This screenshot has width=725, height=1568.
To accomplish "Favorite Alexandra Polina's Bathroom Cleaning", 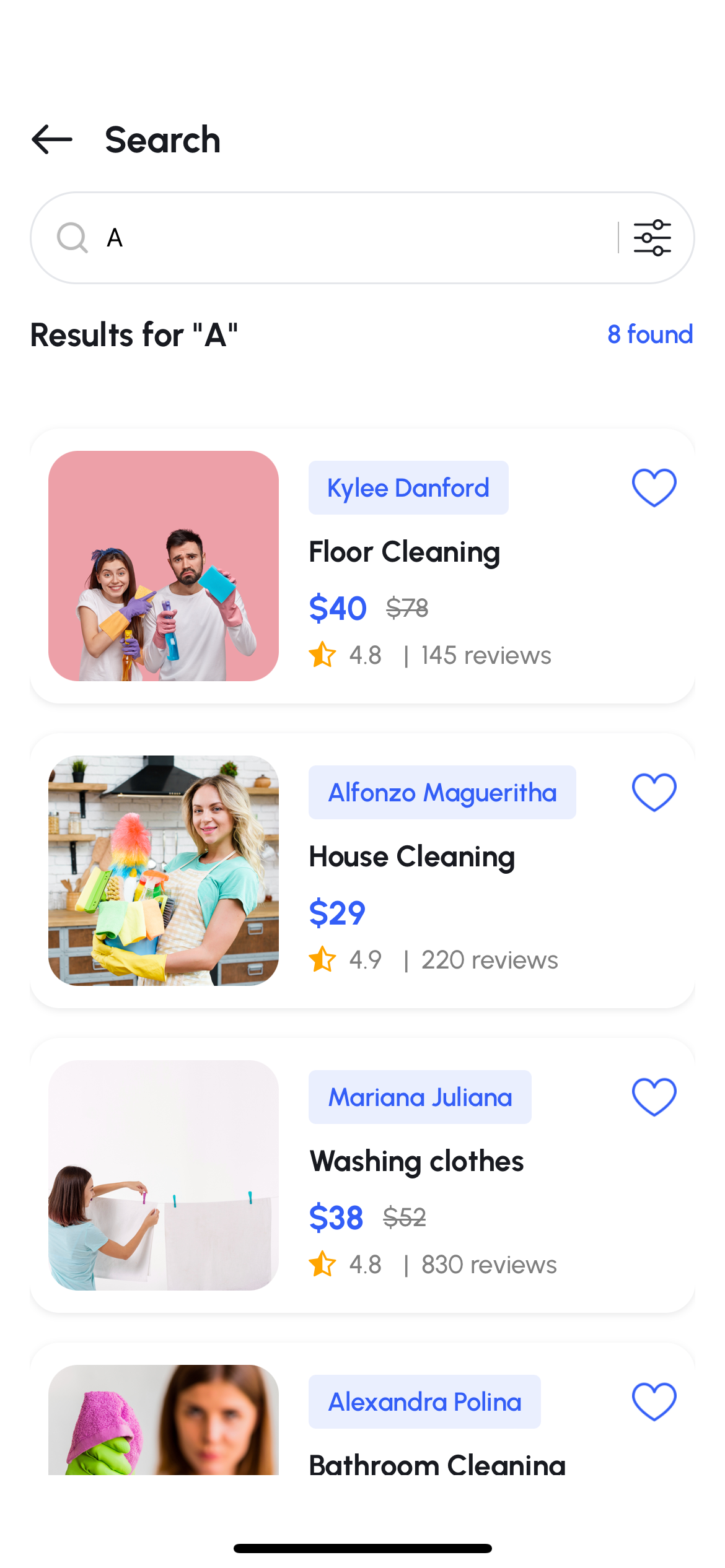I will [654, 1401].
